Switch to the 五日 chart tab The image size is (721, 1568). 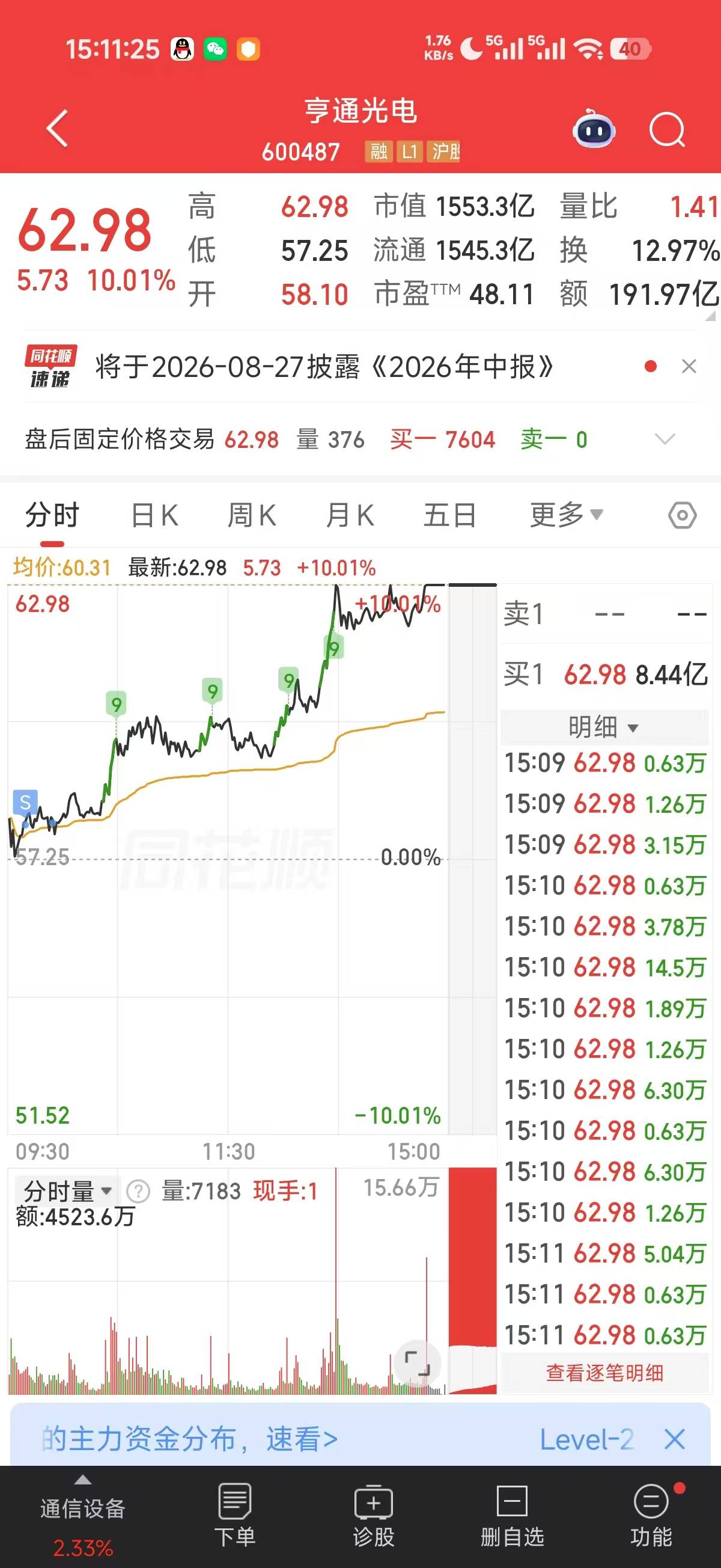click(x=449, y=516)
